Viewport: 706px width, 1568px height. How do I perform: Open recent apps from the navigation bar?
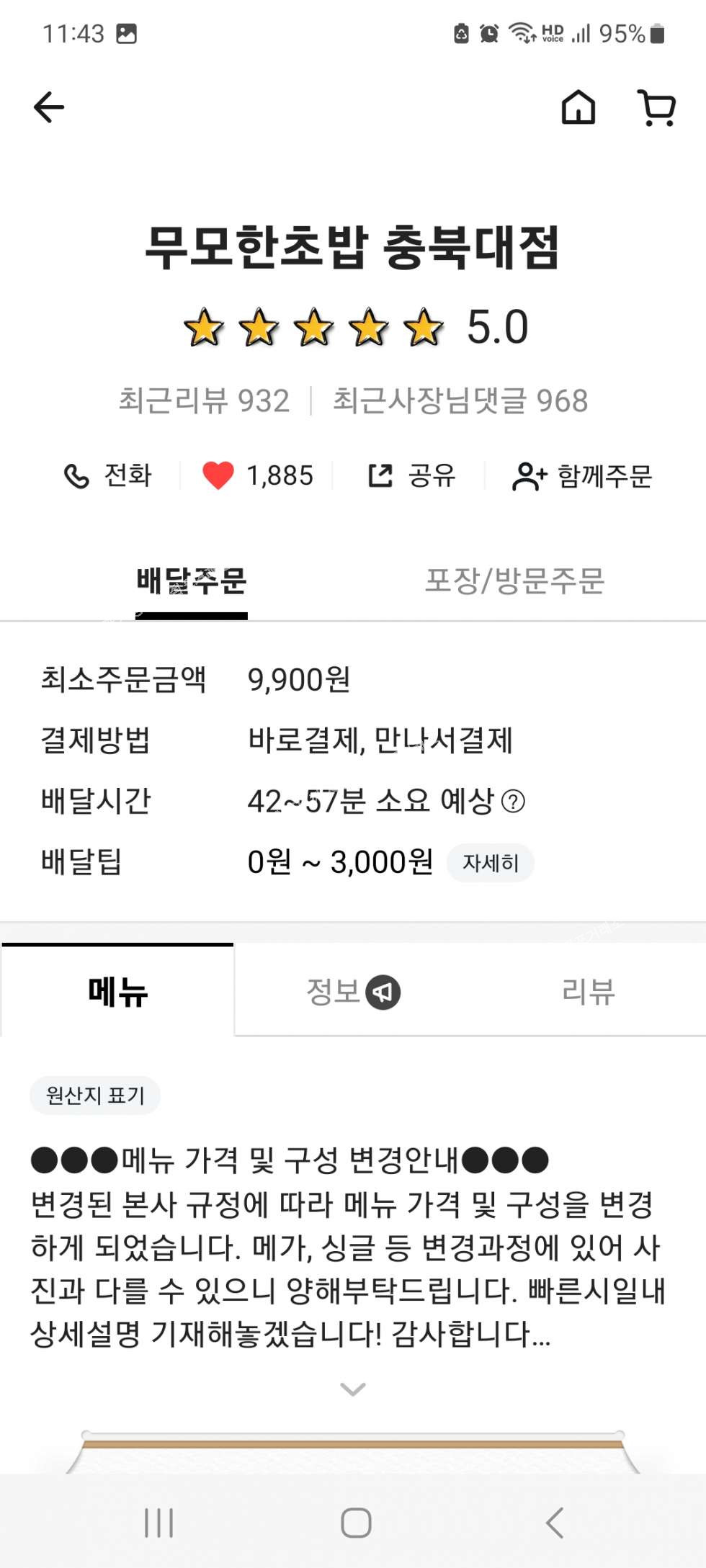click(158, 1523)
